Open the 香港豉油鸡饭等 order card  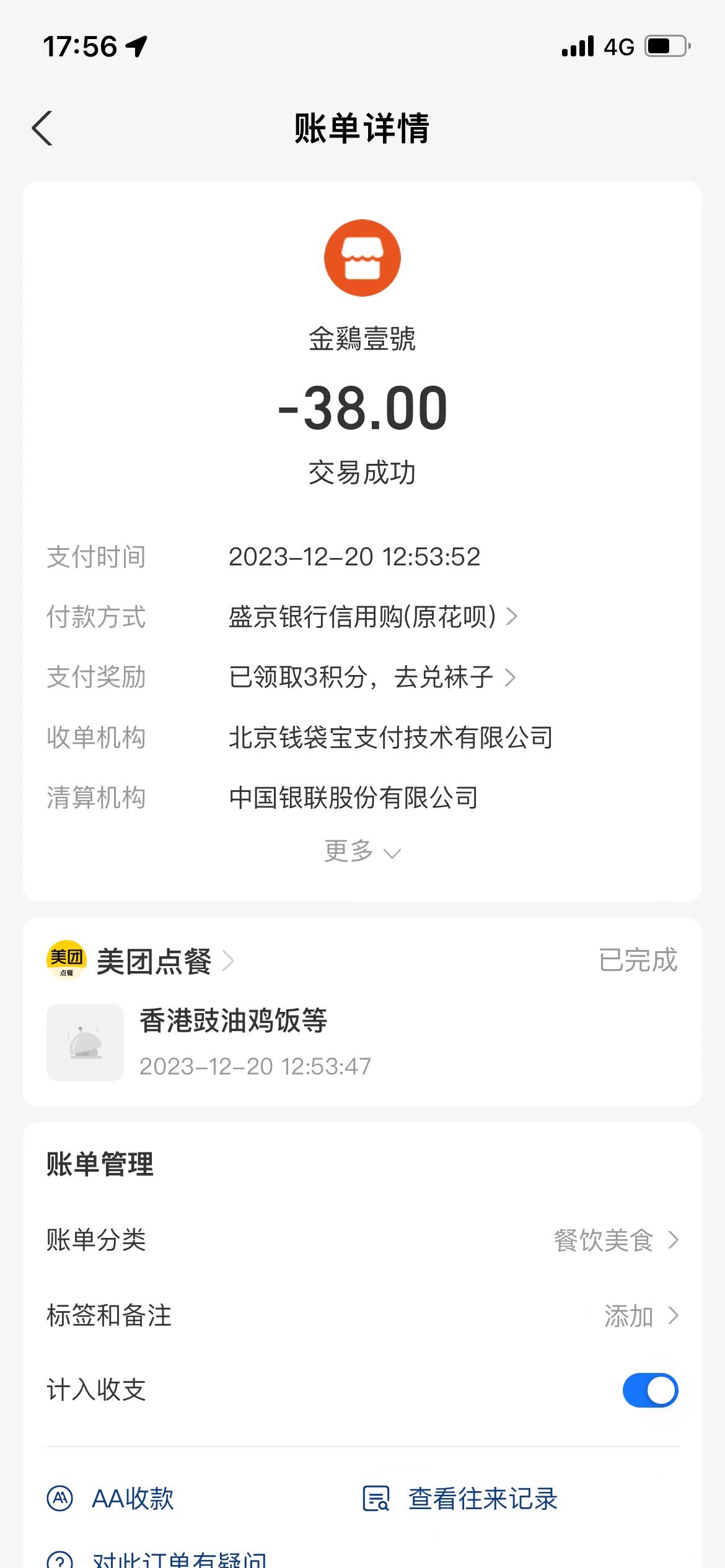tap(362, 1042)
